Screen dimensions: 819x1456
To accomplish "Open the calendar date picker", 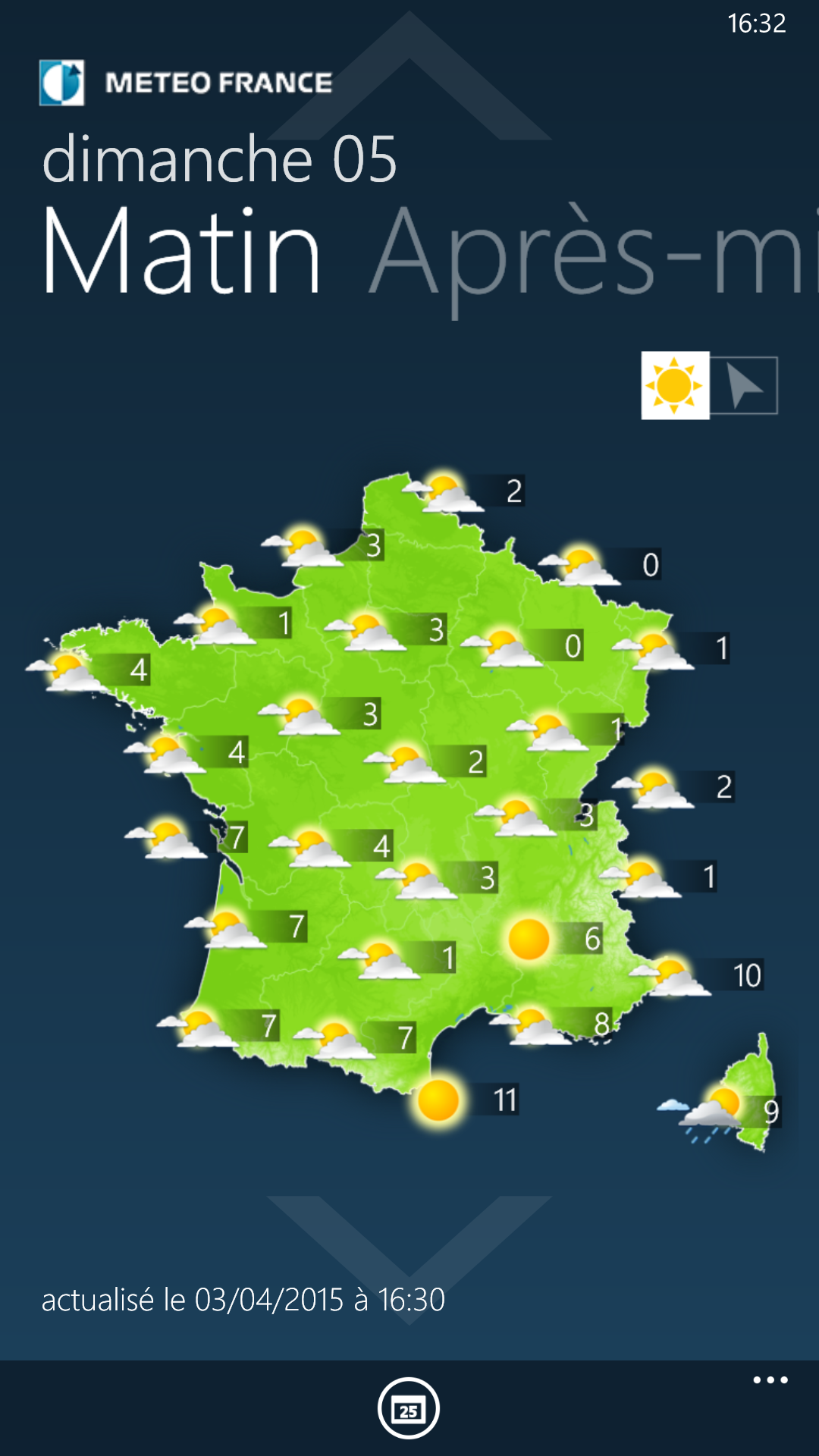I will coord(409,1409).
